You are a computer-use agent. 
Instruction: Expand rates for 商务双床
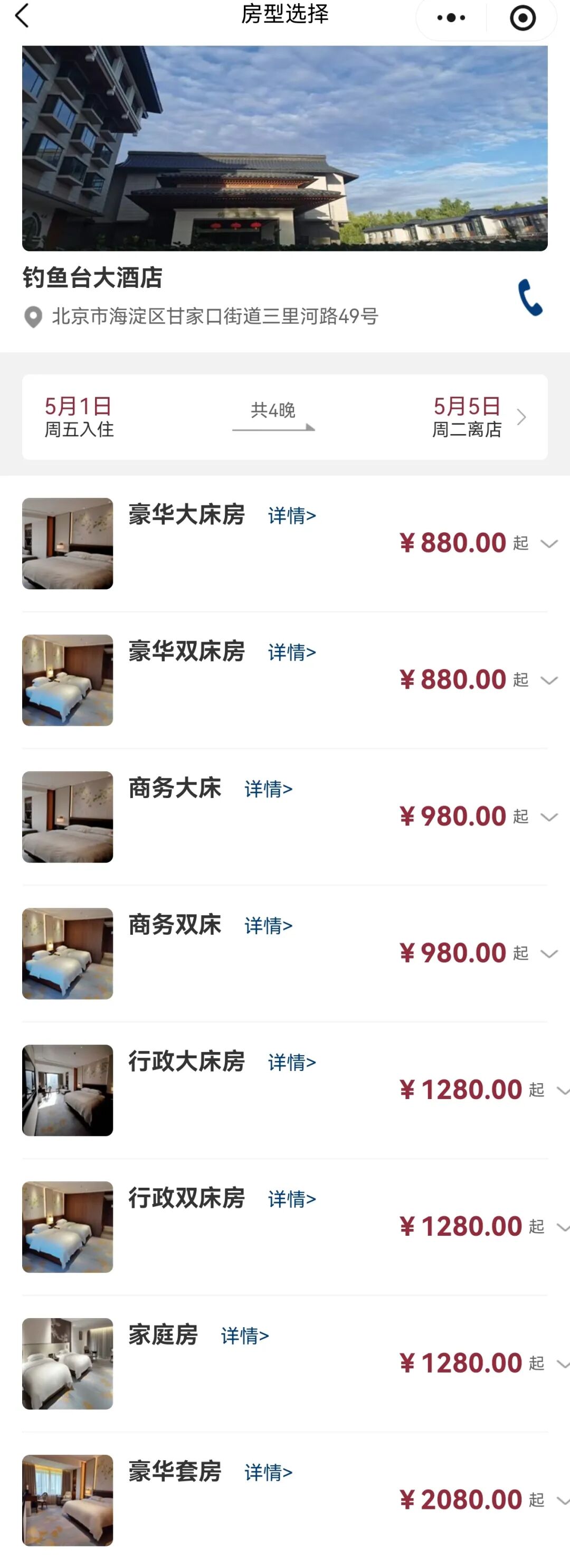(549, 953)
